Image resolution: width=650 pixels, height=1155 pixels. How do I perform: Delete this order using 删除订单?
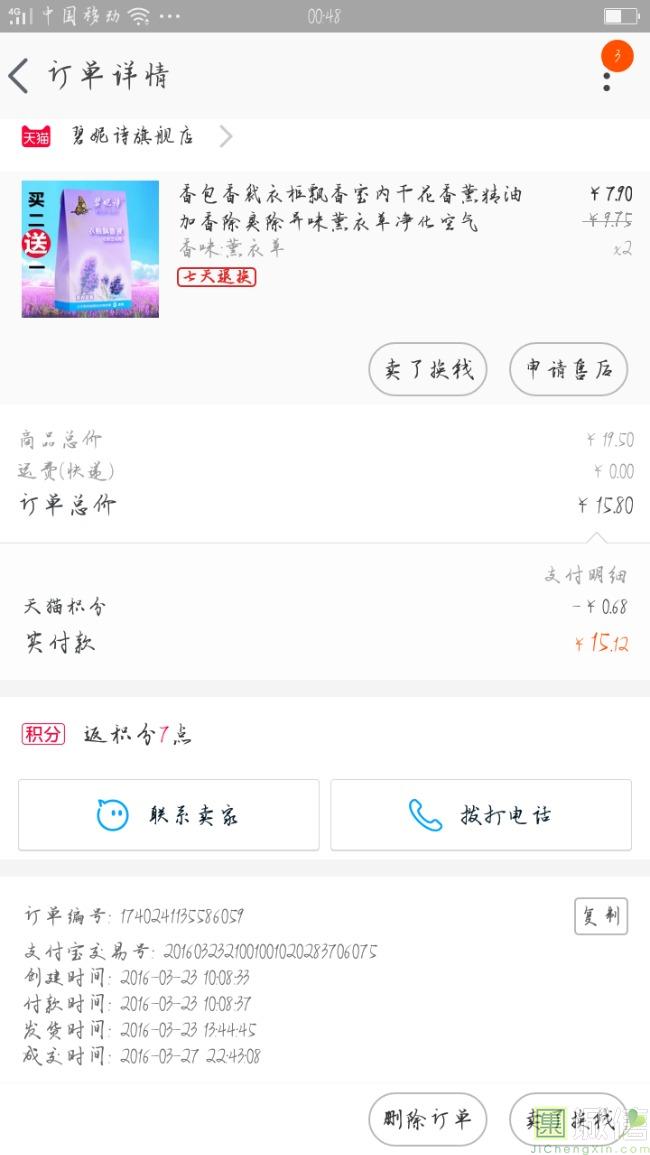point(427,1119)
